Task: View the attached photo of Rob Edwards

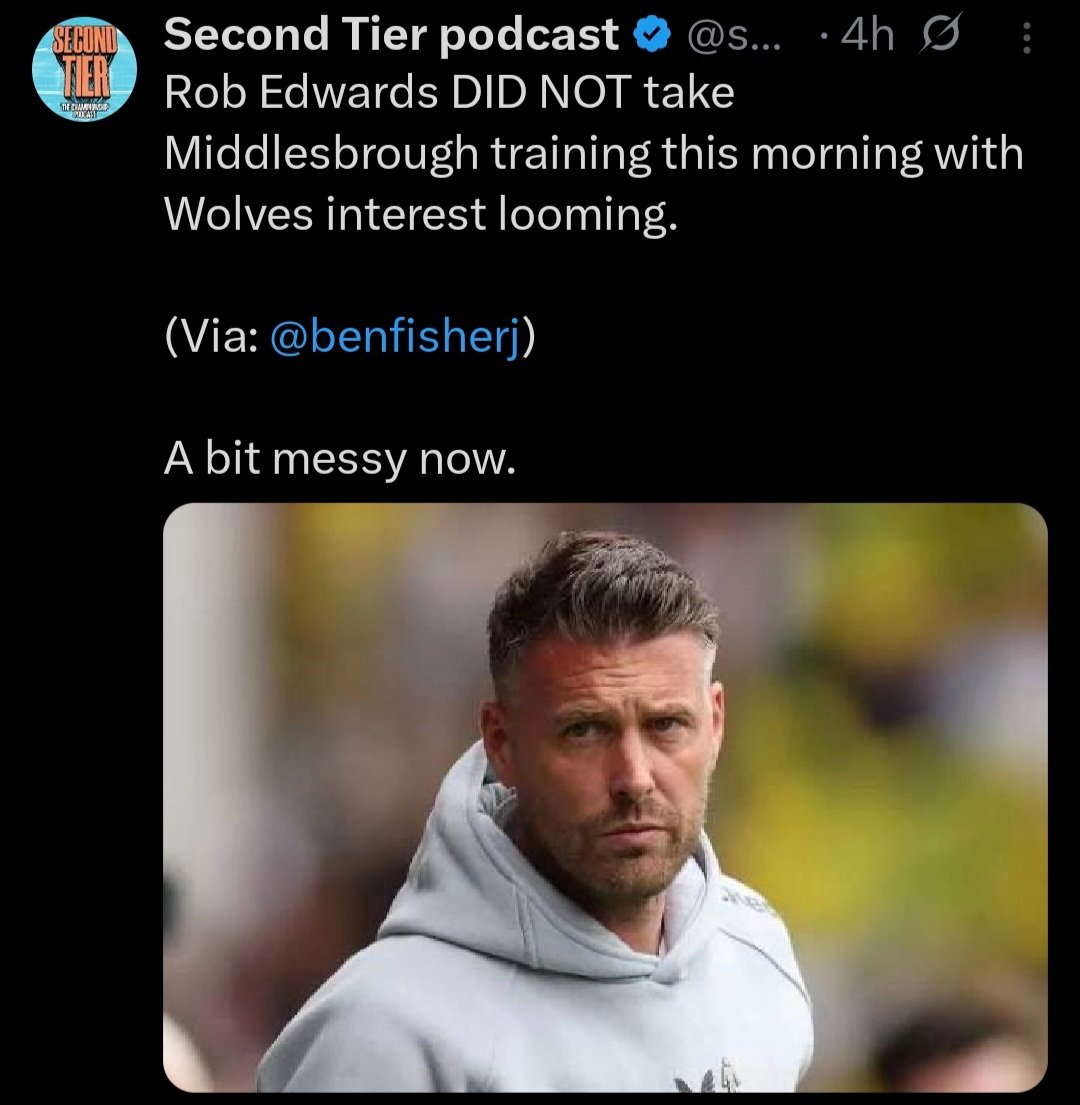Action: 605,796
